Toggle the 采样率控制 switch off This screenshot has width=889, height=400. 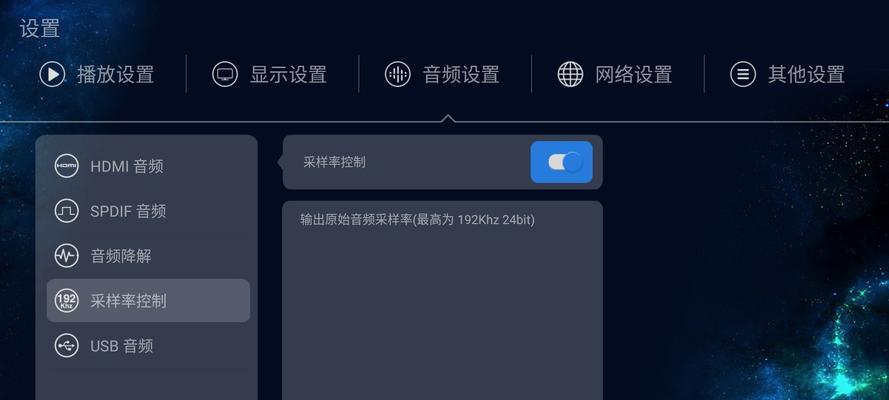[x=561, y=162]
